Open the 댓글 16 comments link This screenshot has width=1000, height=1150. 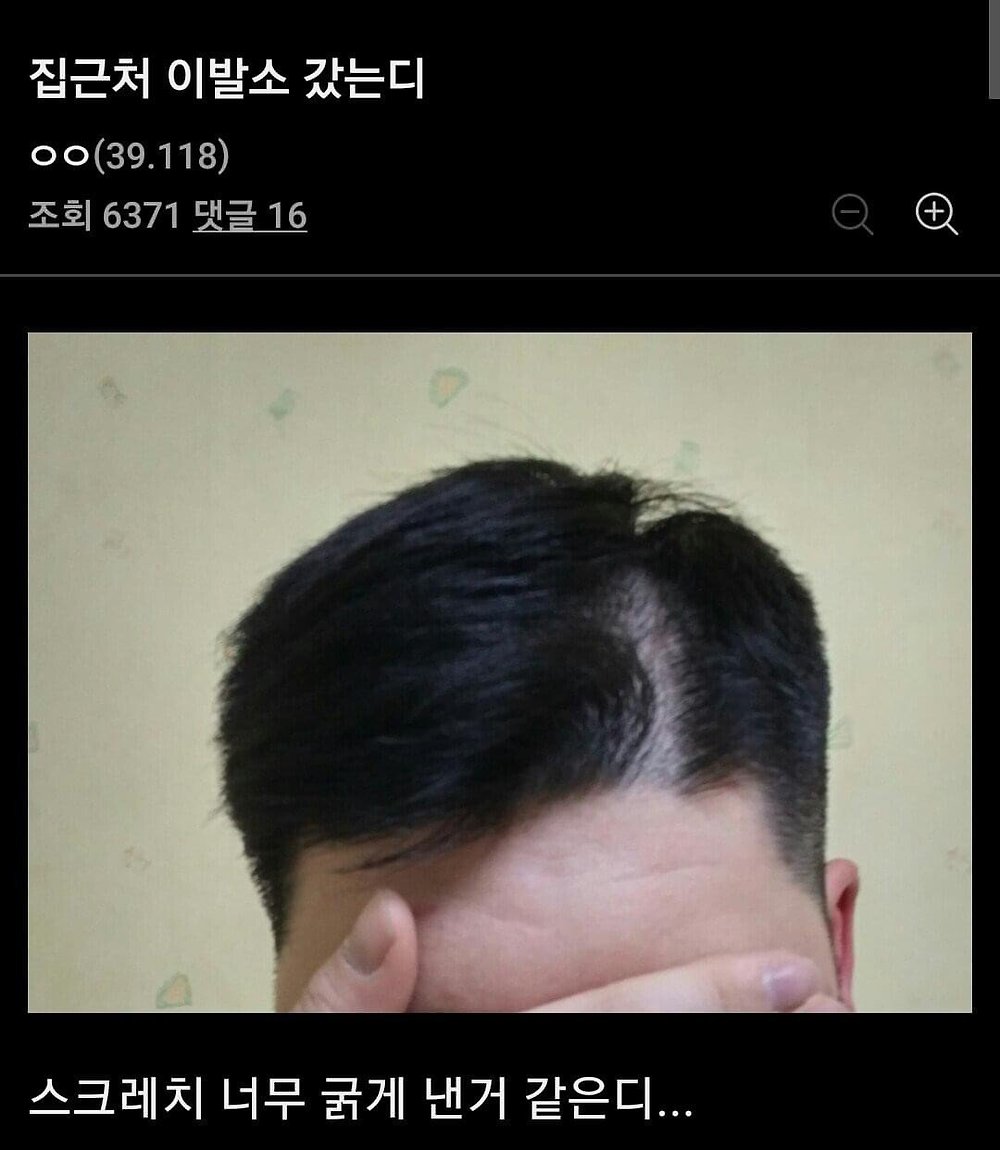point(250,215)
